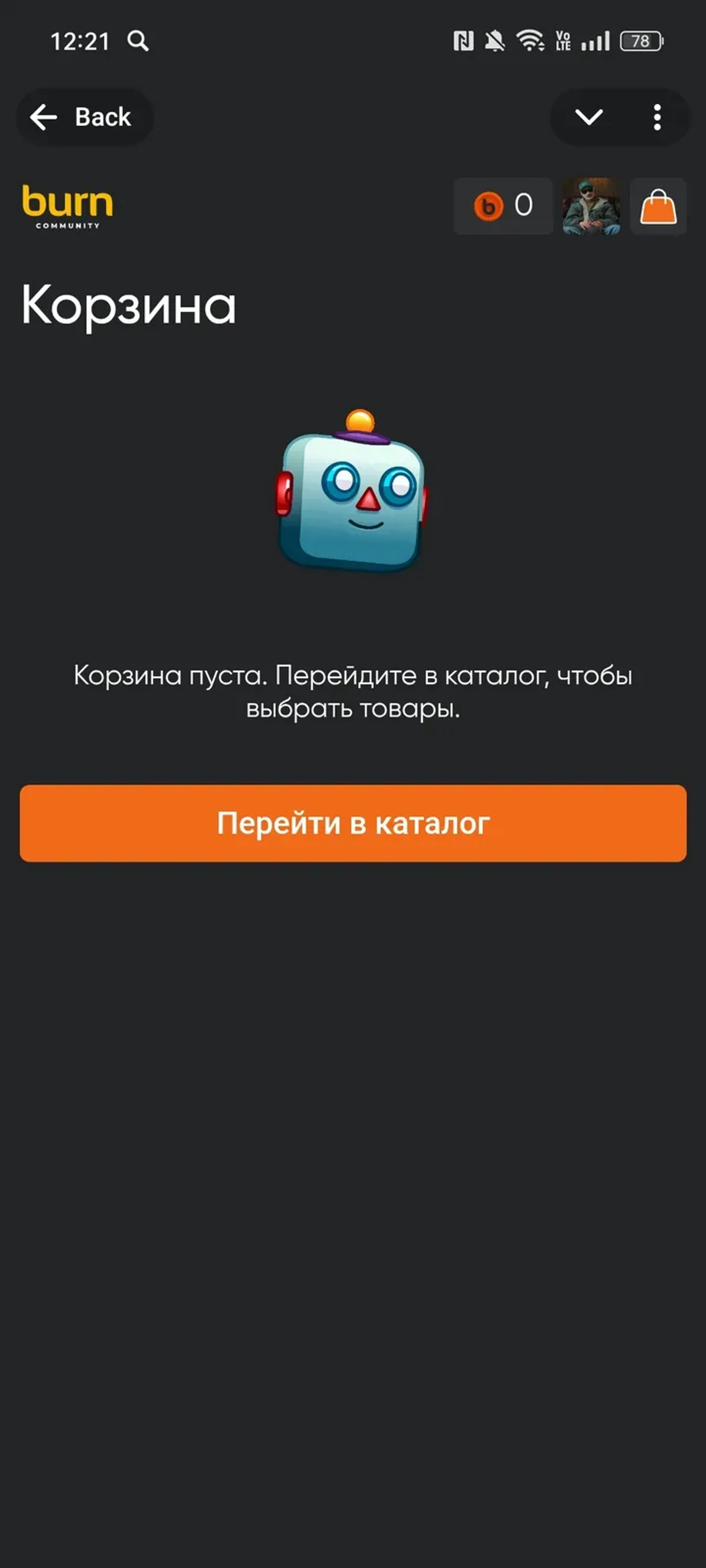Tap the back arrow icon

pyautogui.click(x=43, y=117)
